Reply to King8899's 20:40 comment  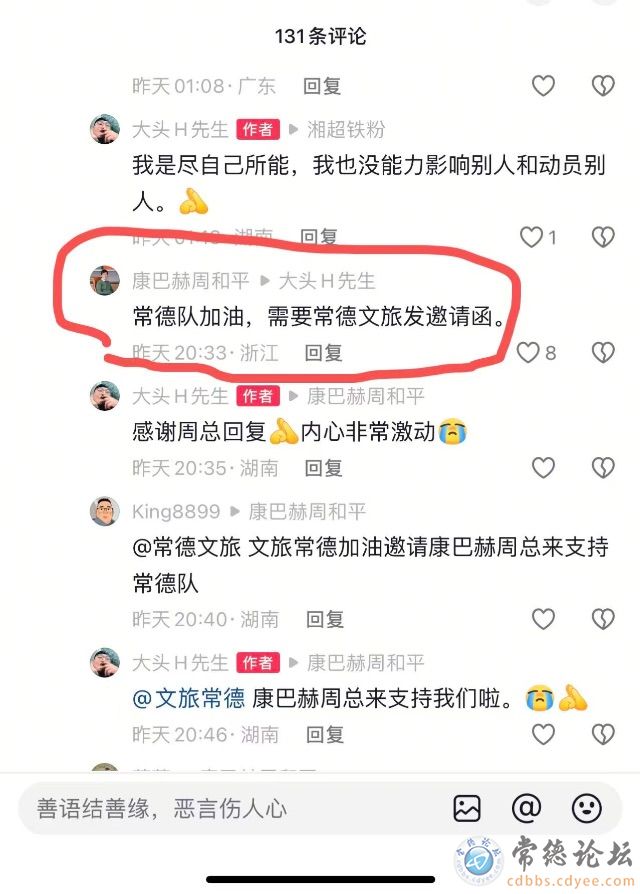pyautogui.click(x=322, y=619)
